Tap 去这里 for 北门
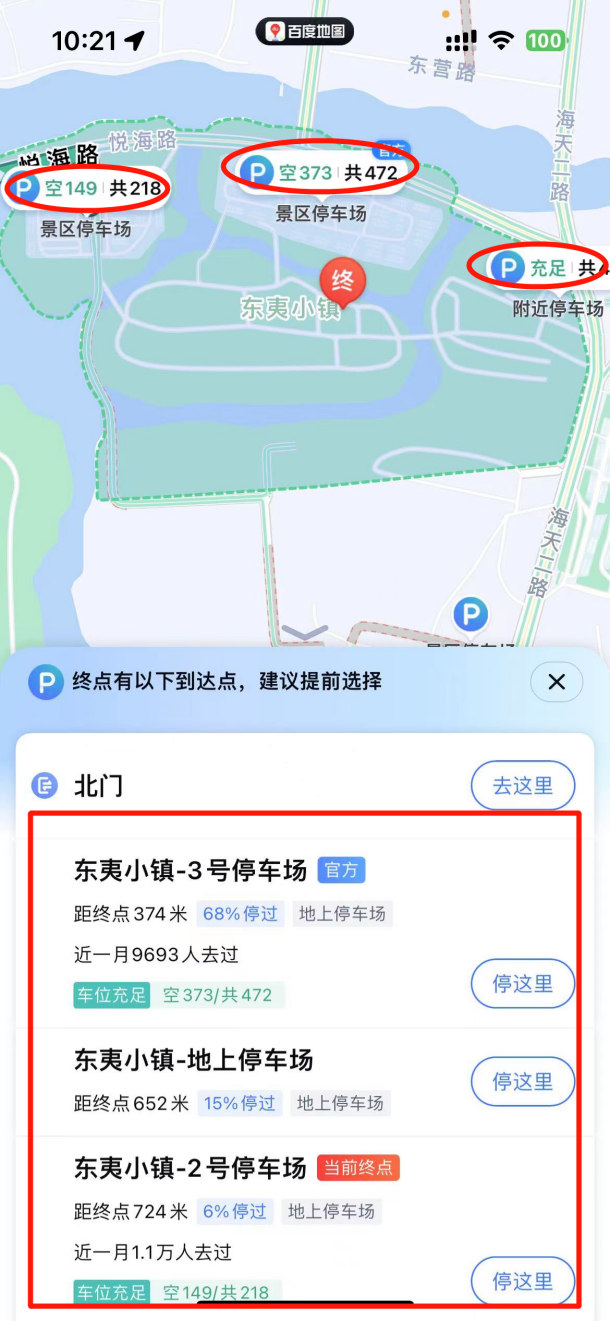Image resolution: width=610 pixels, height=1321 pixels. coord(523,785)
